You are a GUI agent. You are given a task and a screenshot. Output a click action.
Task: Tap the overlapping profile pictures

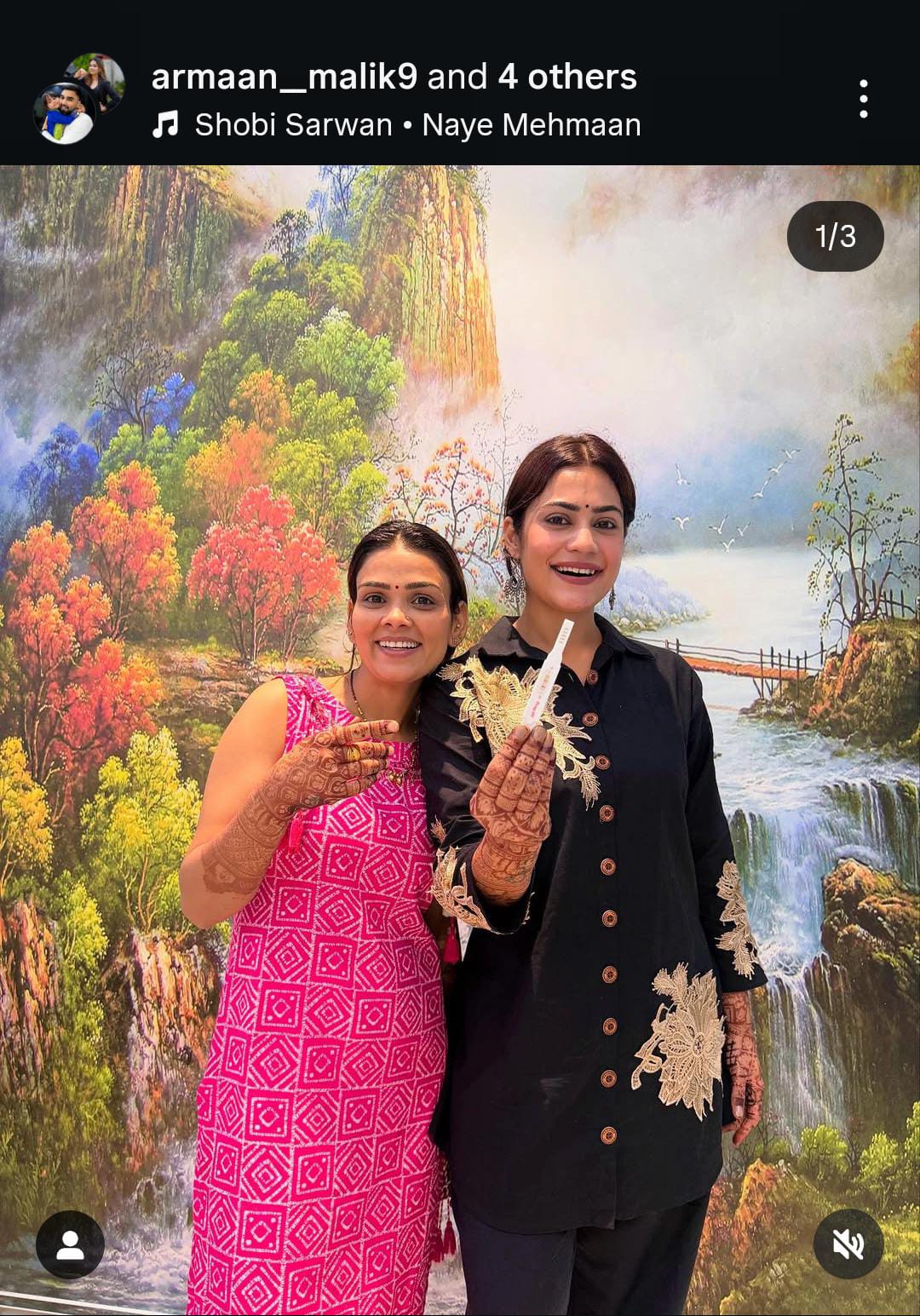(x=78, y=98)
